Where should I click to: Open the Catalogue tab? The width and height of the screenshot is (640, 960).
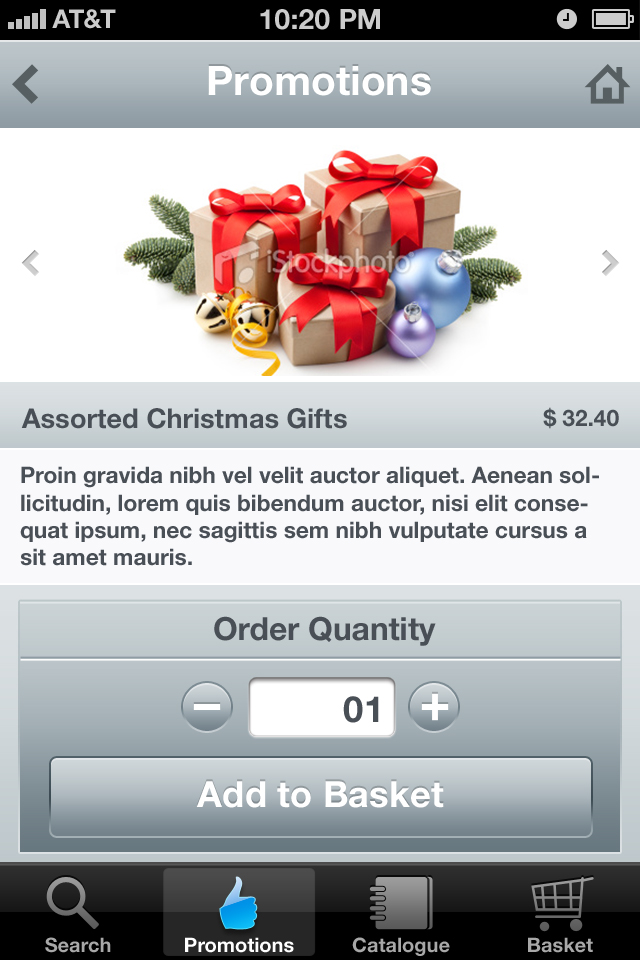click(401, 914)
